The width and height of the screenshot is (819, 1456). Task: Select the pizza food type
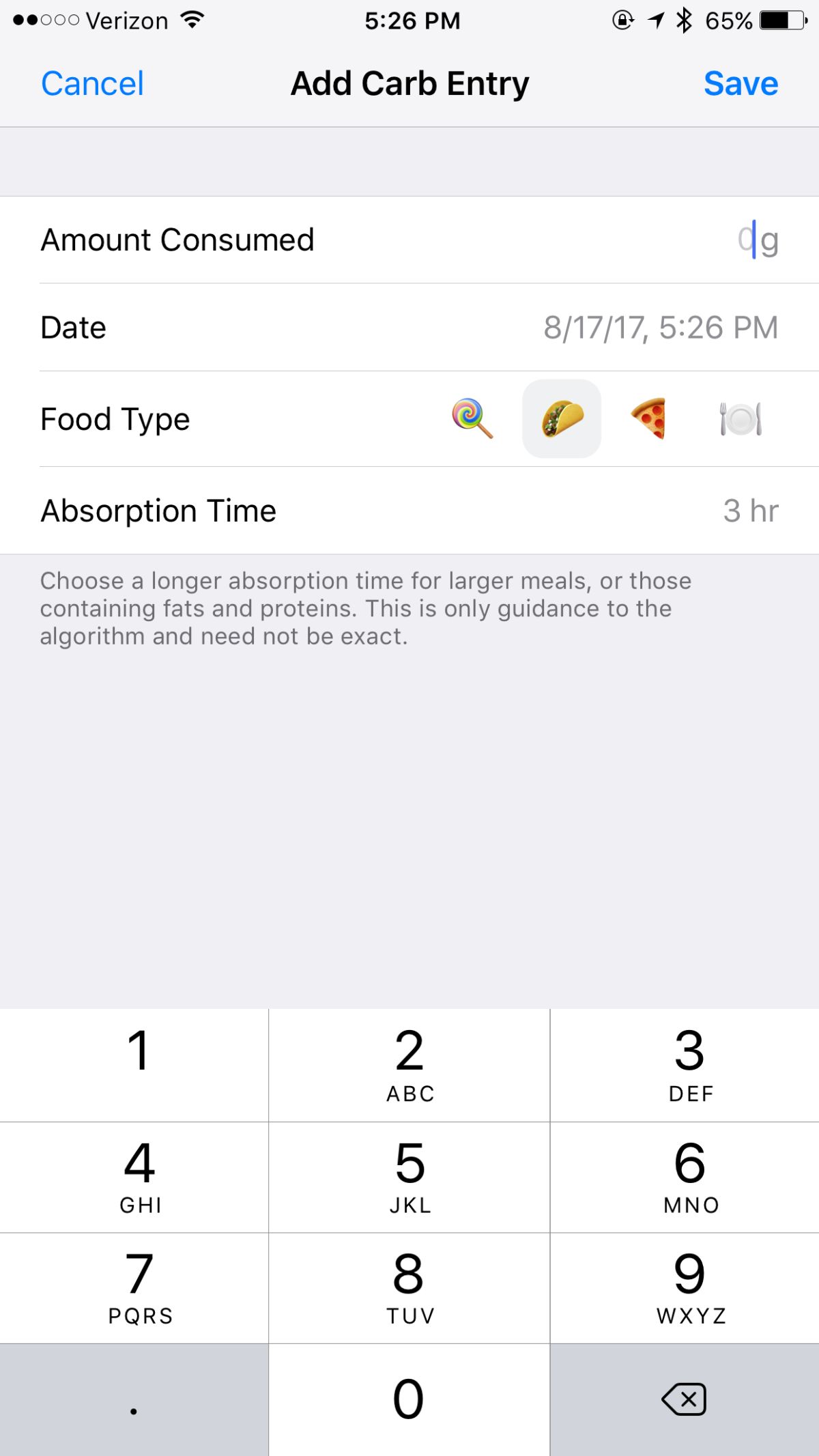coord(649,418)
